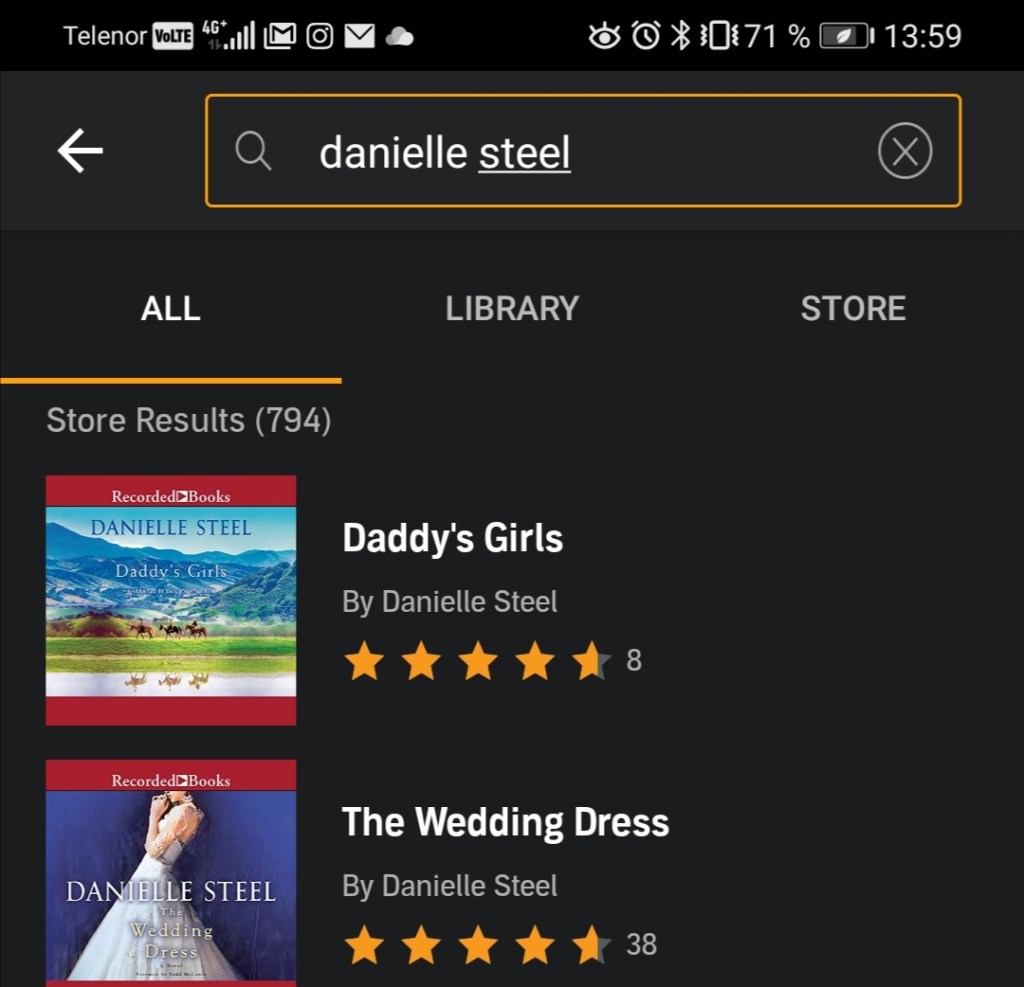Switch to the Library tab
1024x987 pixels.
pyautogui.click(x=512, y=309)
